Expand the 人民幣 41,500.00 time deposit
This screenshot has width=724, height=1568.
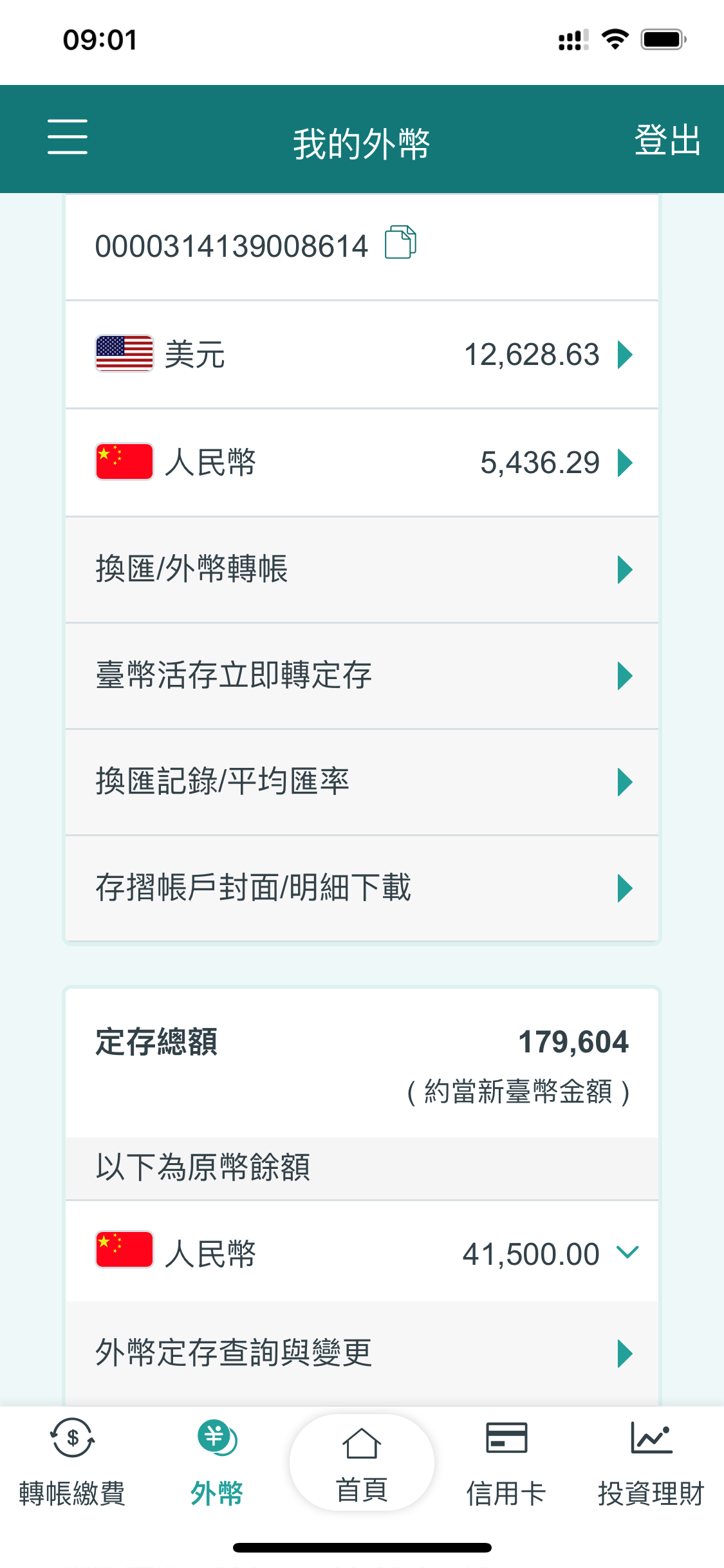coord(627,1252)
